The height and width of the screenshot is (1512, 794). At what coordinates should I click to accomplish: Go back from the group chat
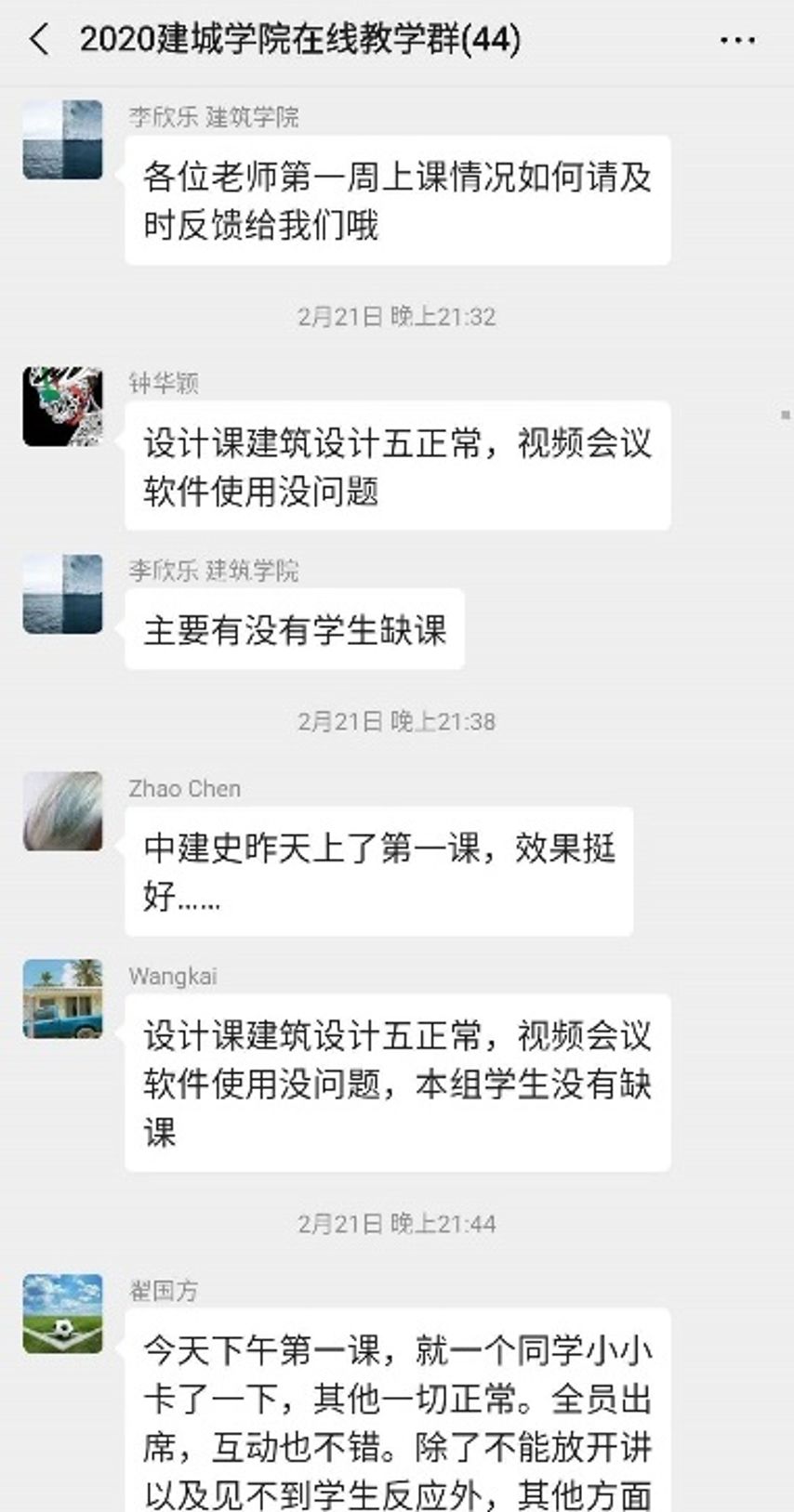[39, 40]
